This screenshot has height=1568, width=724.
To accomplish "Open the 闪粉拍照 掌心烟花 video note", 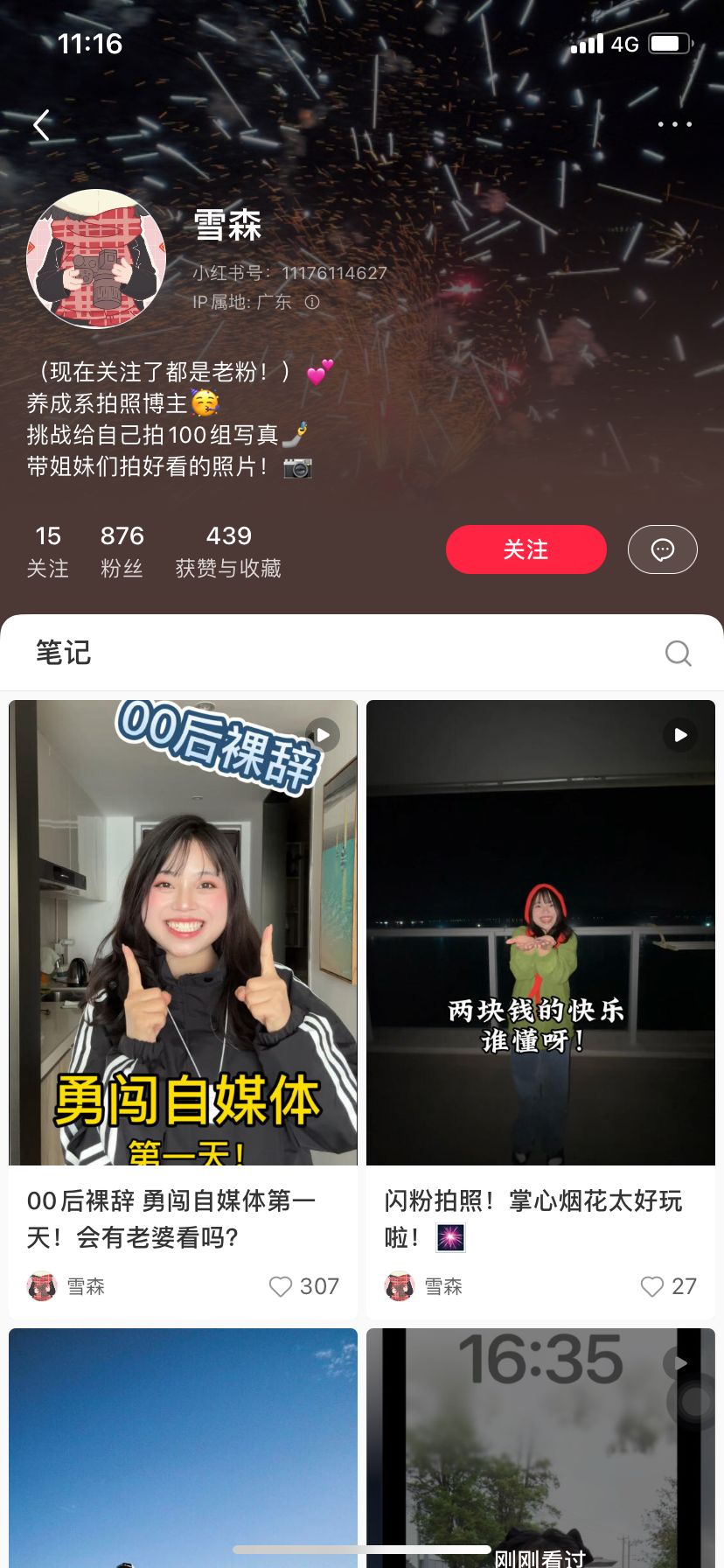I will coord(540,932).
